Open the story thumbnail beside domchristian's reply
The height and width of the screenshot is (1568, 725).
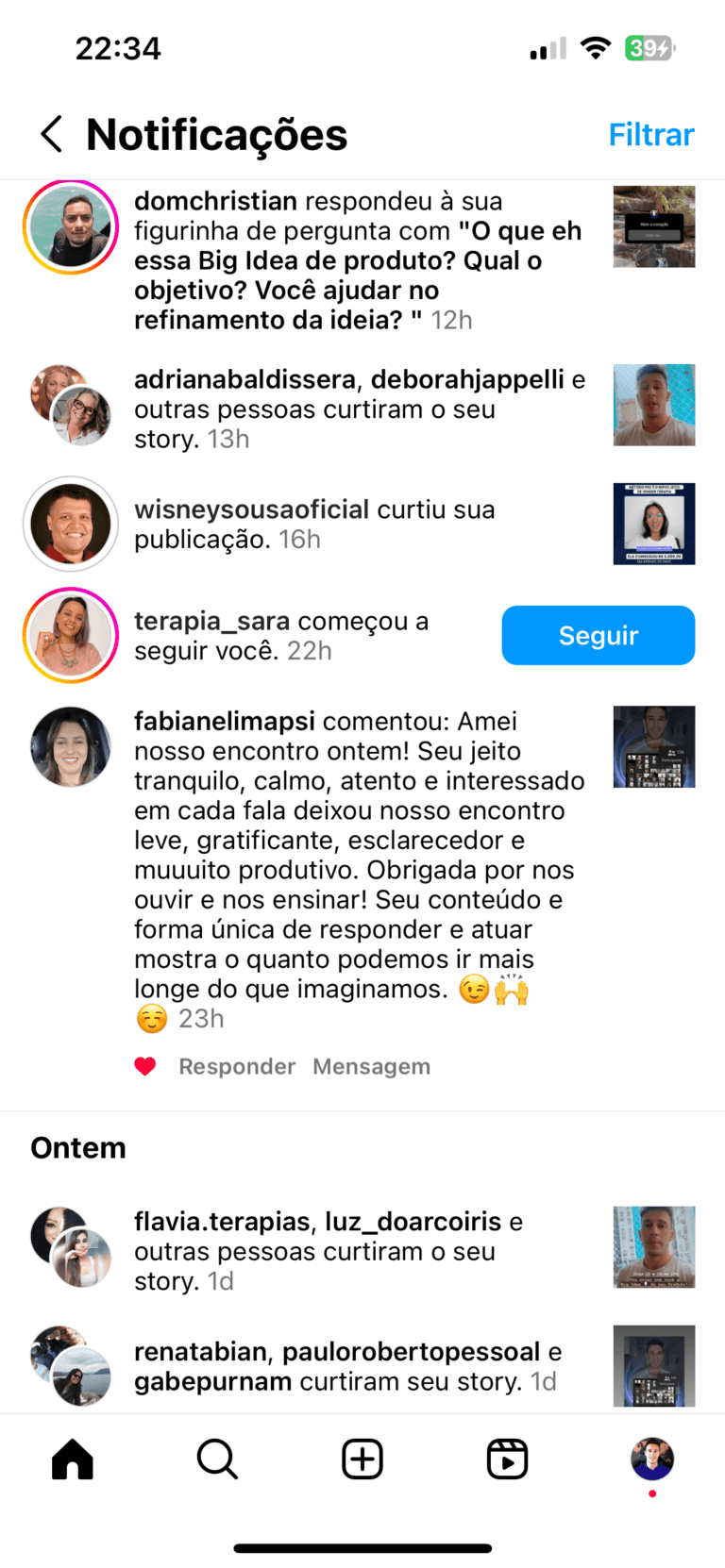pos(653,227)
